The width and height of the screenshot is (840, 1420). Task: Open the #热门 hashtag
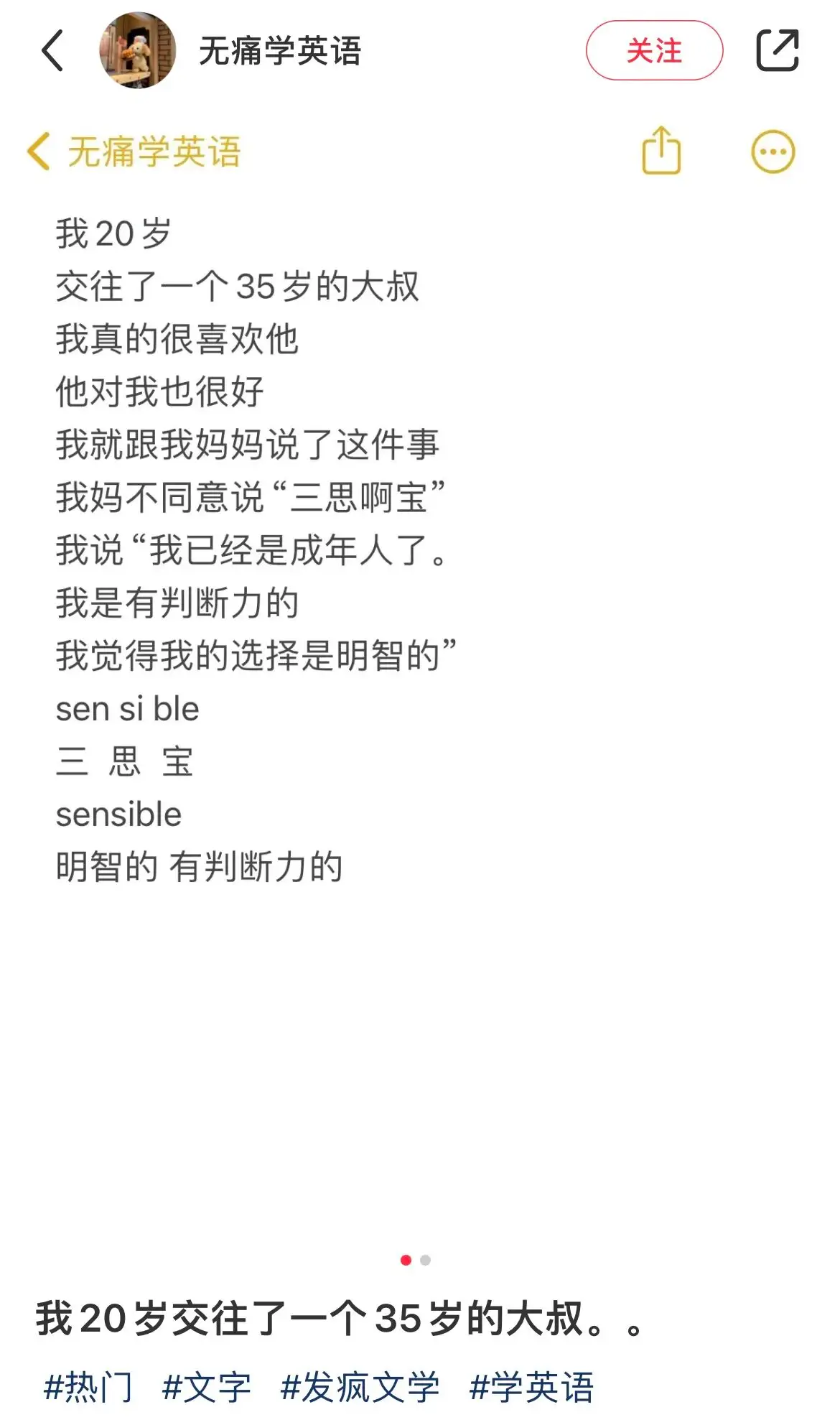click(x=88, y=1386)
